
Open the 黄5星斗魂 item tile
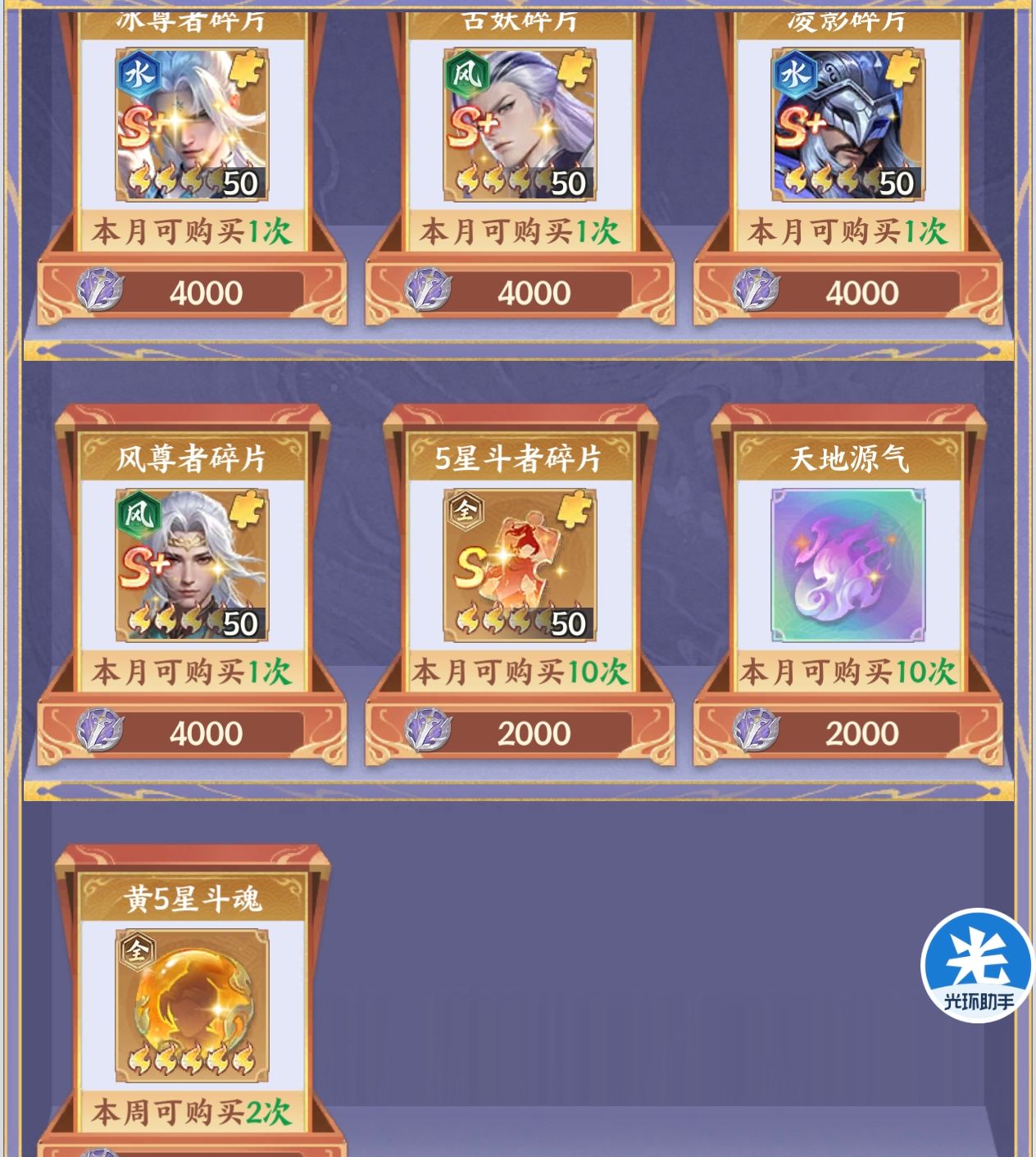192,1005
